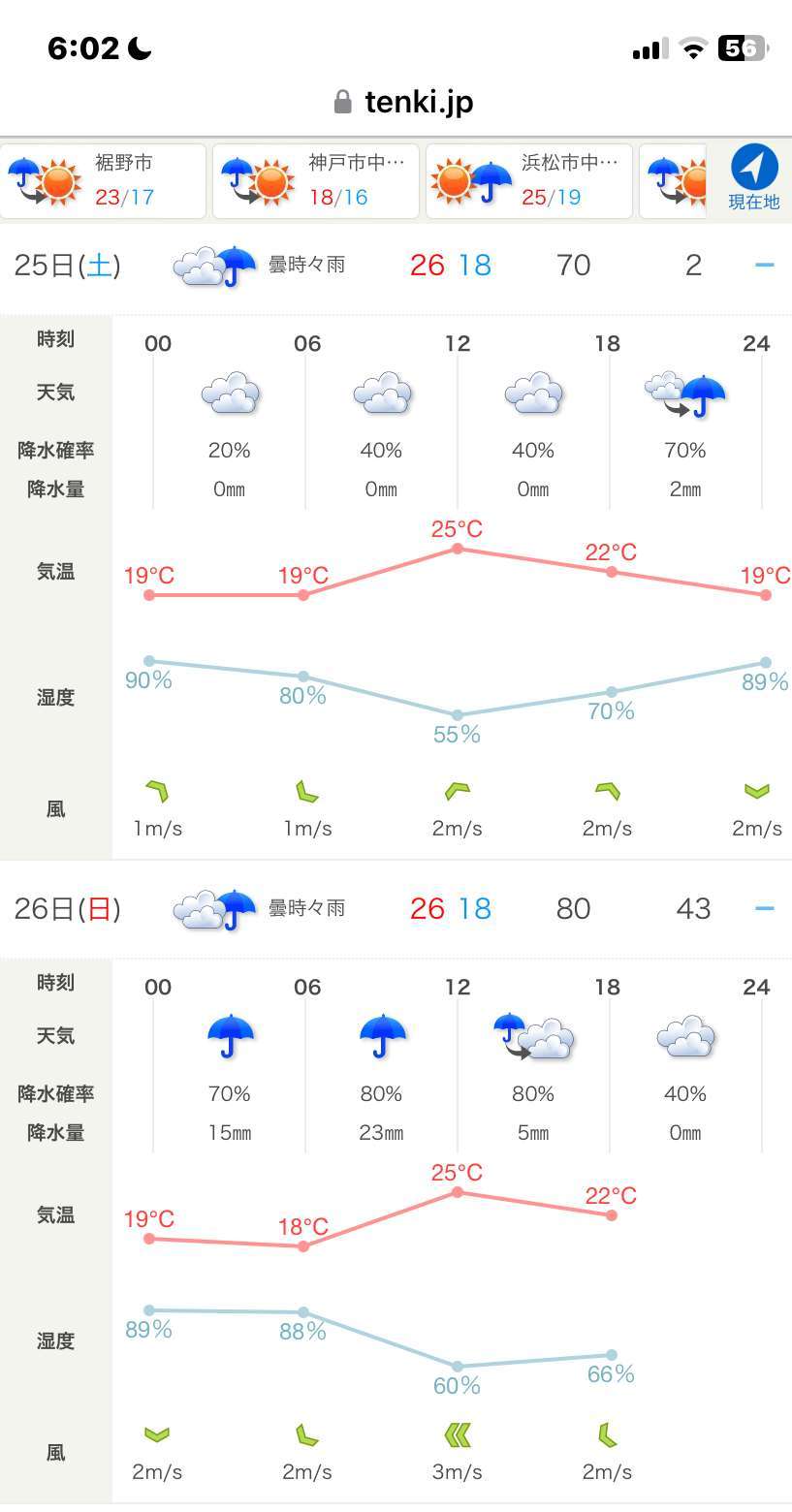Open the 浜松市中… weather card

529,181
